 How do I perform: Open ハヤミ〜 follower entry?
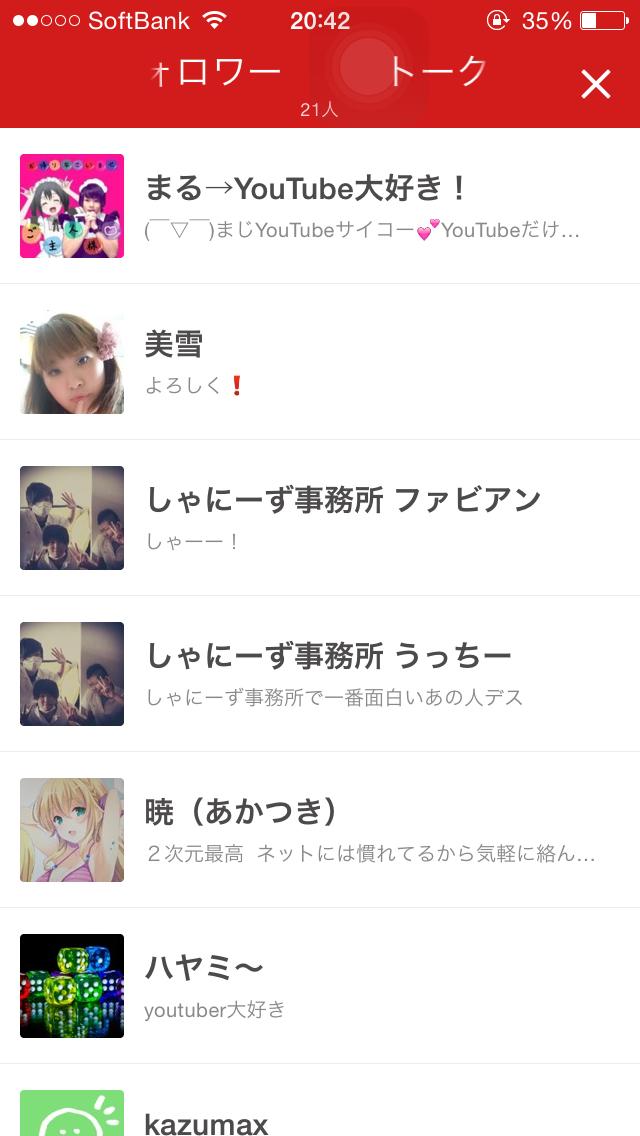click(x=320, y=986)
